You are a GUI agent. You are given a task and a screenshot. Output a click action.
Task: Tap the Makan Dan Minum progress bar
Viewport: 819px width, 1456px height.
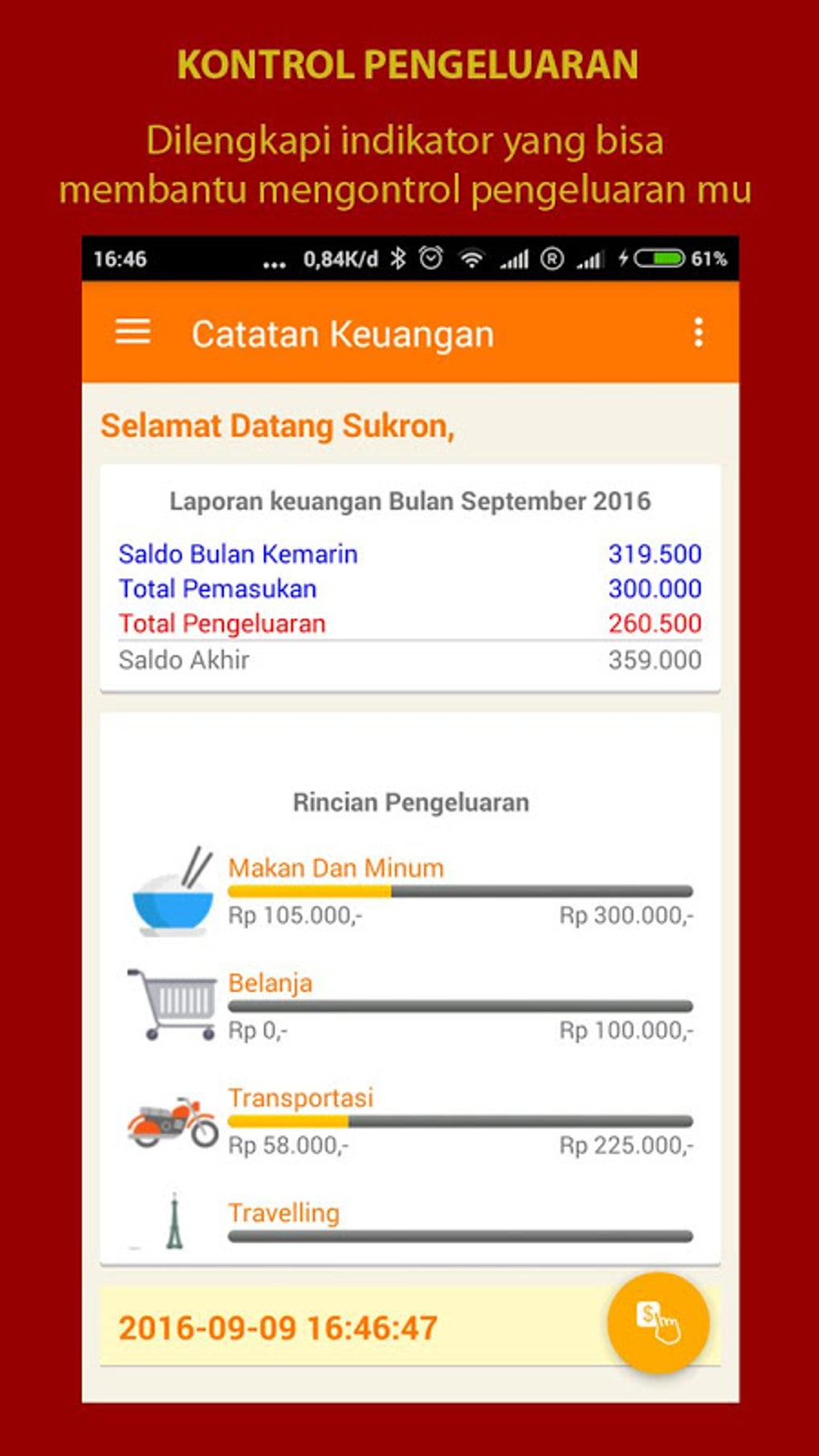(460, 890)
